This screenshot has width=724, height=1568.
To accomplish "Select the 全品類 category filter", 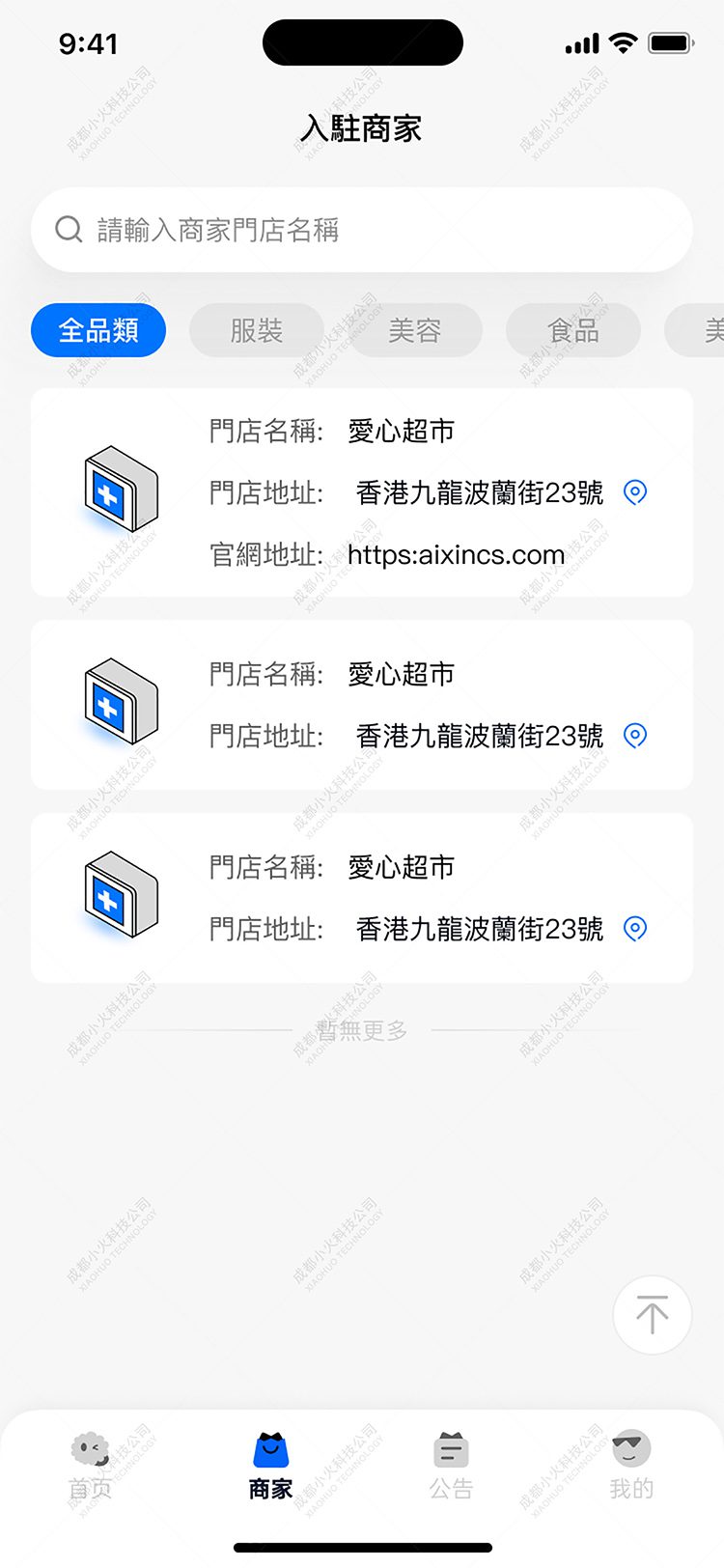I will (x=97, y=330).
